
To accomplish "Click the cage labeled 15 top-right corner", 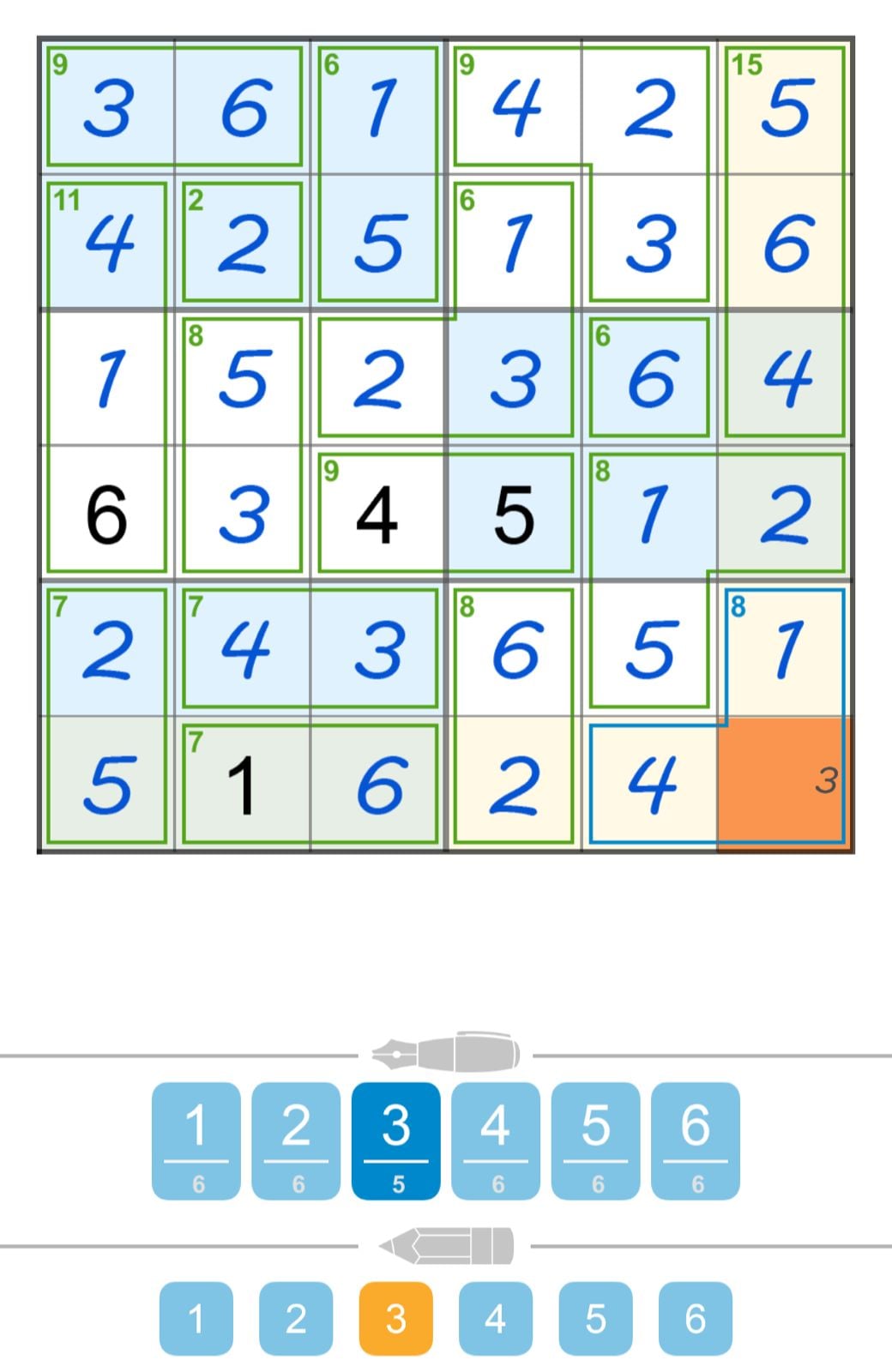I will [x=785, y=103].
